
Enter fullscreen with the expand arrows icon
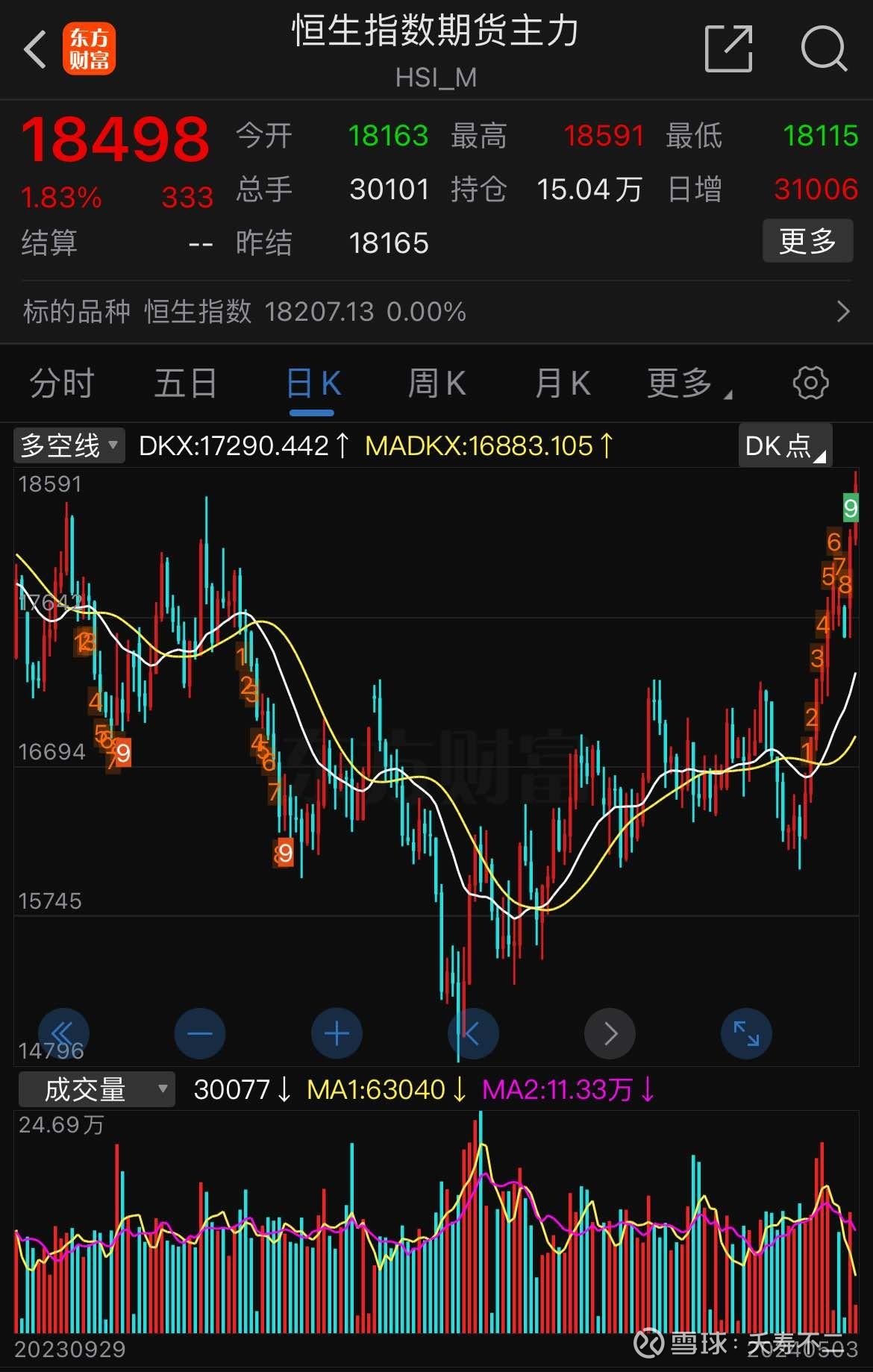[x=746, y=1033]
